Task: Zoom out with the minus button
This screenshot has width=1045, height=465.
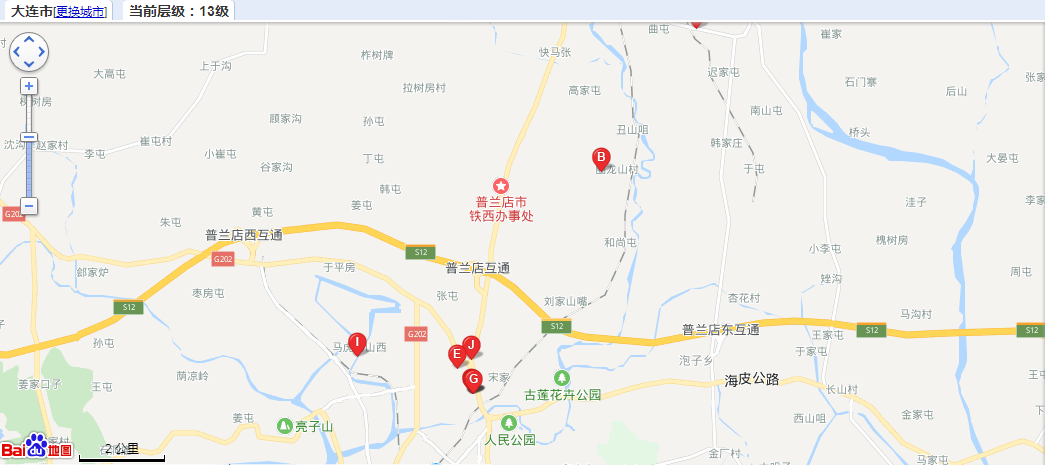Action: 29,206
